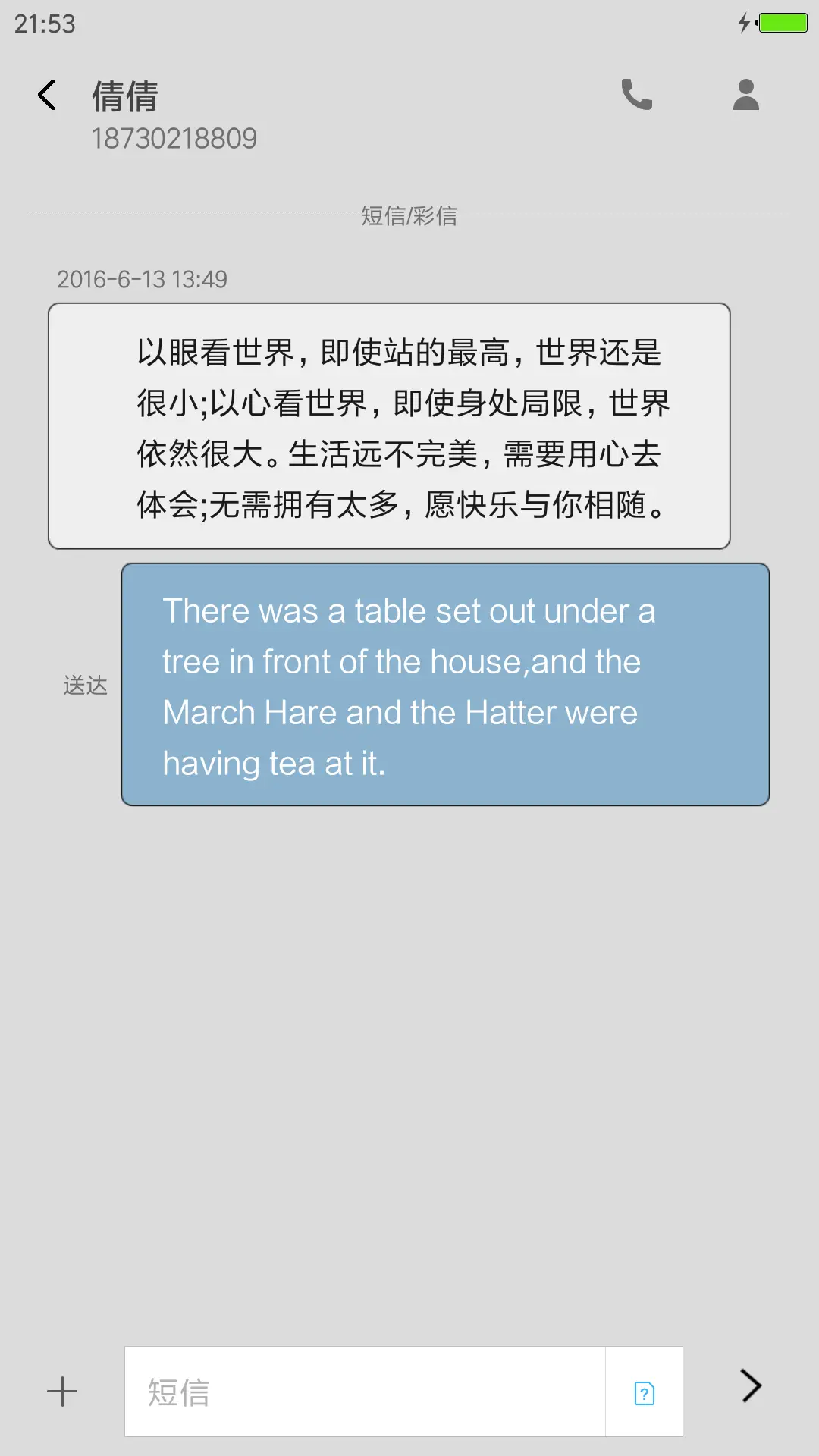Screen dimensions: 819x1456
Task: Select contact name 倩倩
Action: tap(124, 96)
